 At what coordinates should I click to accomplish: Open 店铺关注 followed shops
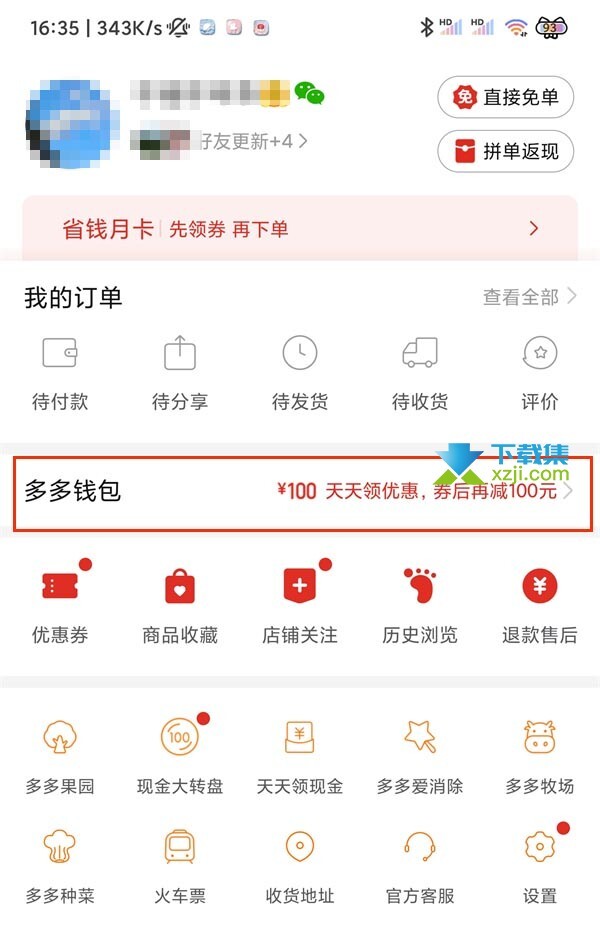tap(300, 606)
